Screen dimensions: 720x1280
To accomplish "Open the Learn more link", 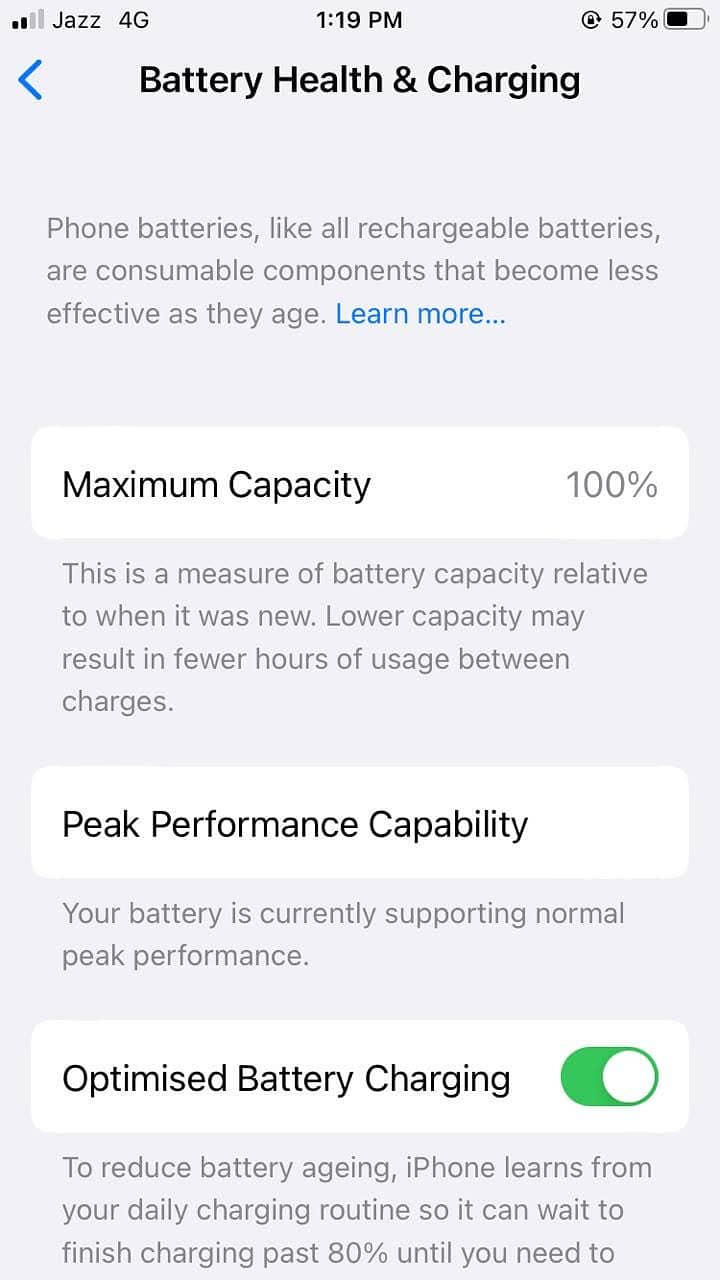I will coord(421,314).
